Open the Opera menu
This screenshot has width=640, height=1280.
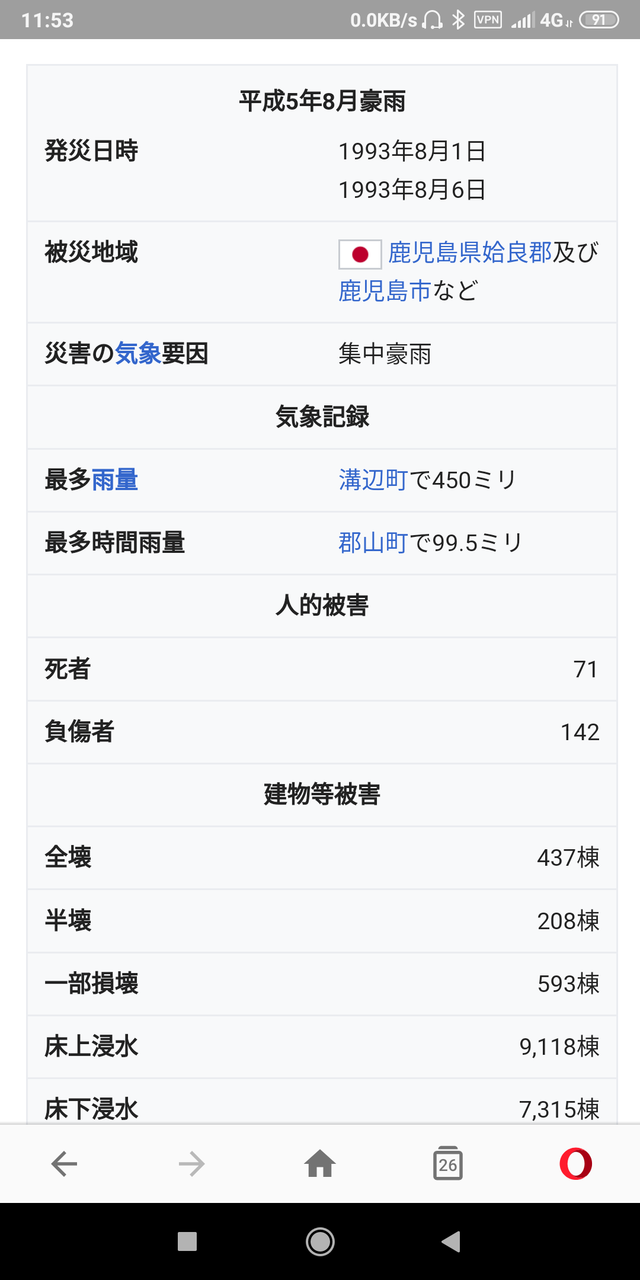tap(576, 1163)
